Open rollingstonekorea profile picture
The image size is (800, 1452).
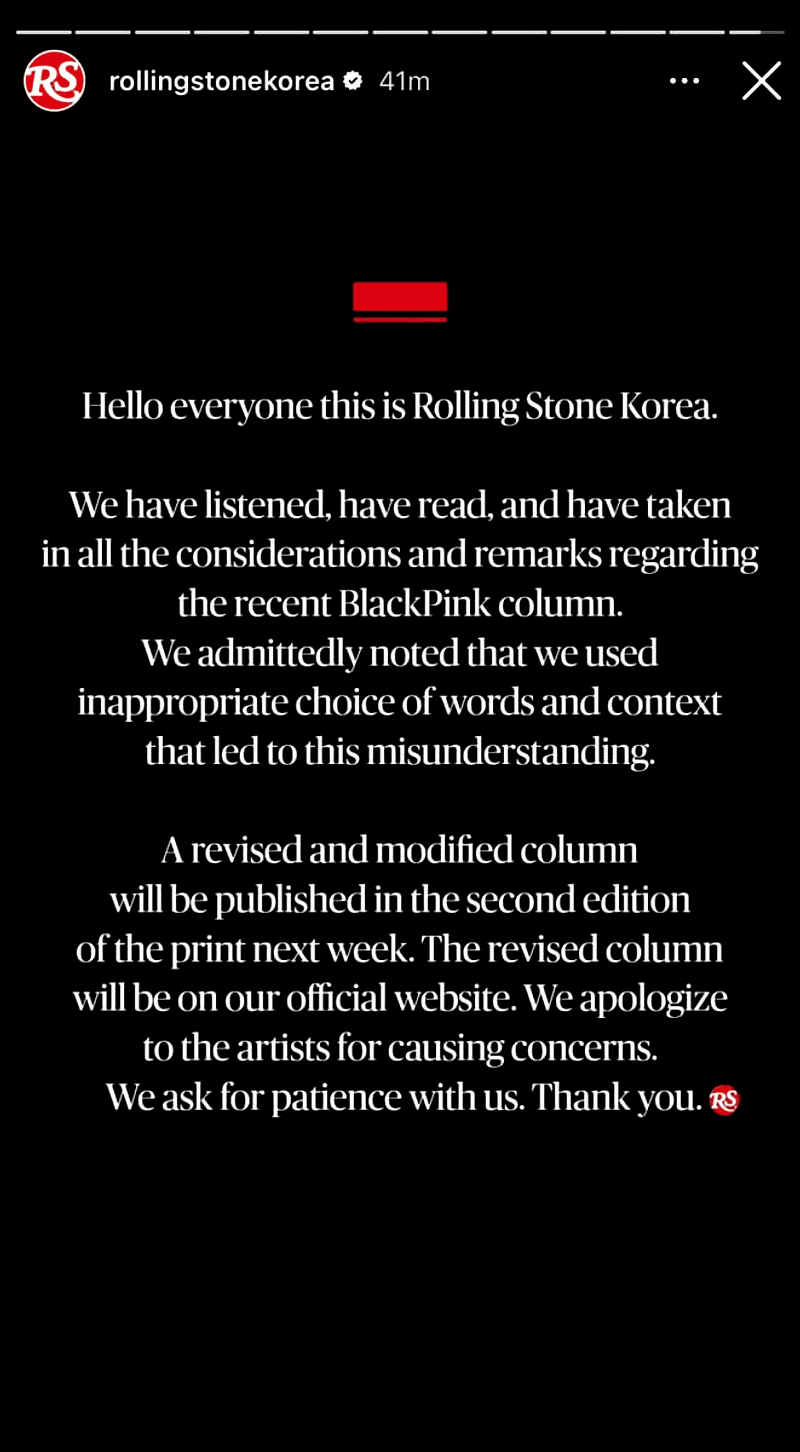coord(54,81)
